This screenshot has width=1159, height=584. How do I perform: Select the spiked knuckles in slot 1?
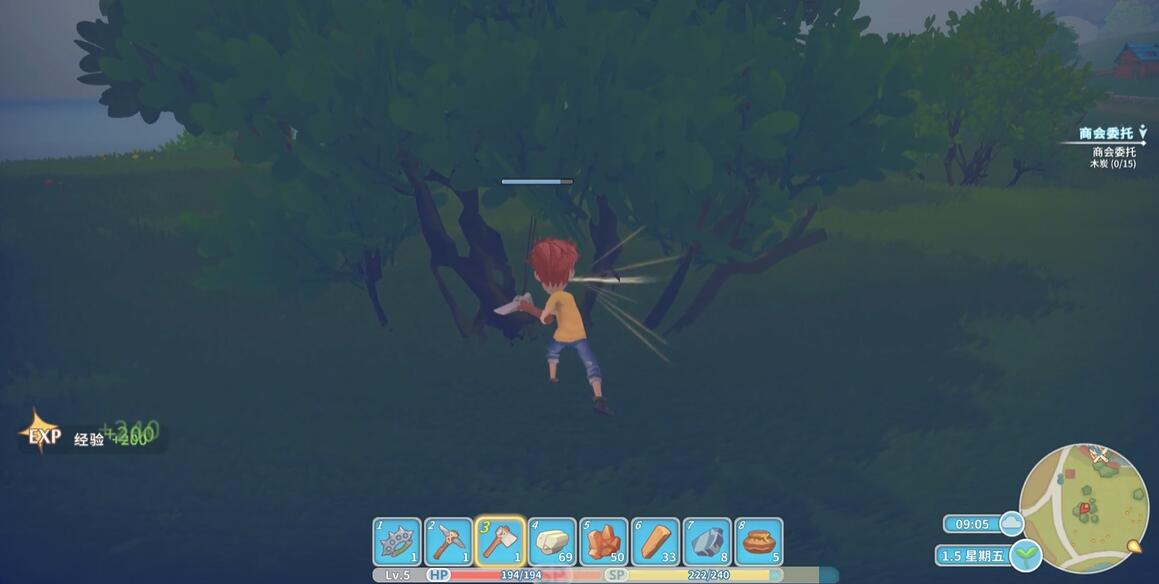pyautogui.click(x=397, y=542)
